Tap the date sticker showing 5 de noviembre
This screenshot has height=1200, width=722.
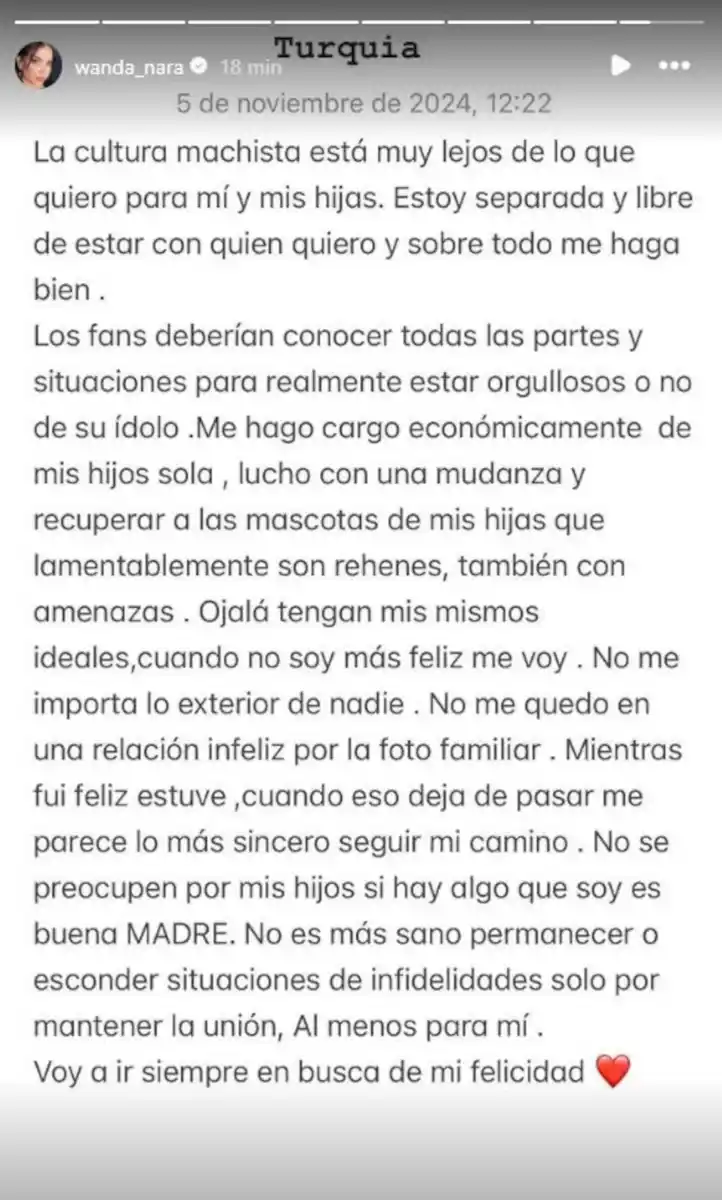[364, 103]
